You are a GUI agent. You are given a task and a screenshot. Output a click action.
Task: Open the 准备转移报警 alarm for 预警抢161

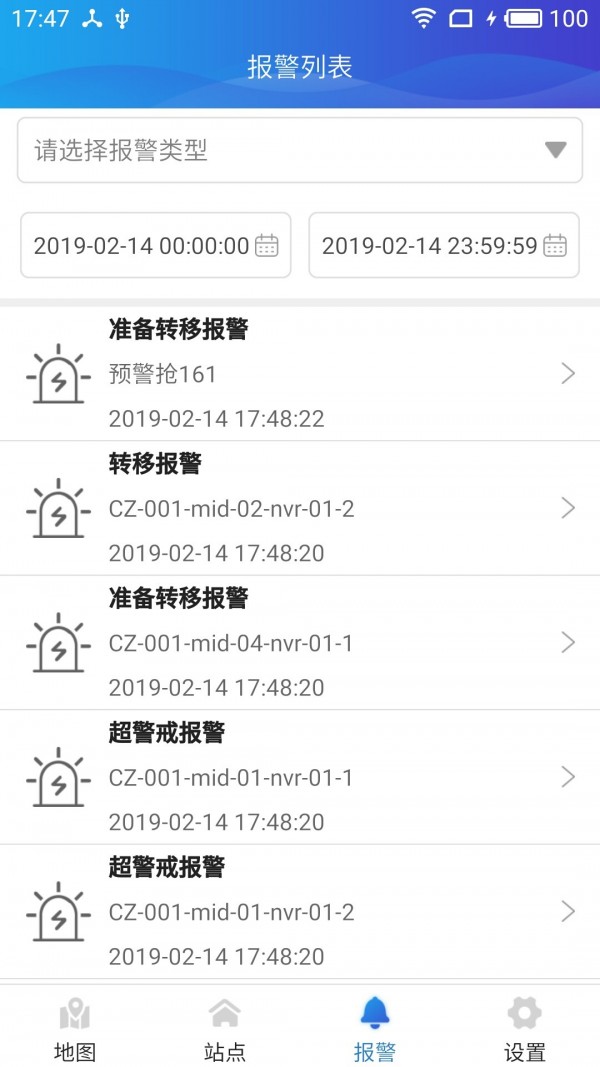click(x=299, y=374)
